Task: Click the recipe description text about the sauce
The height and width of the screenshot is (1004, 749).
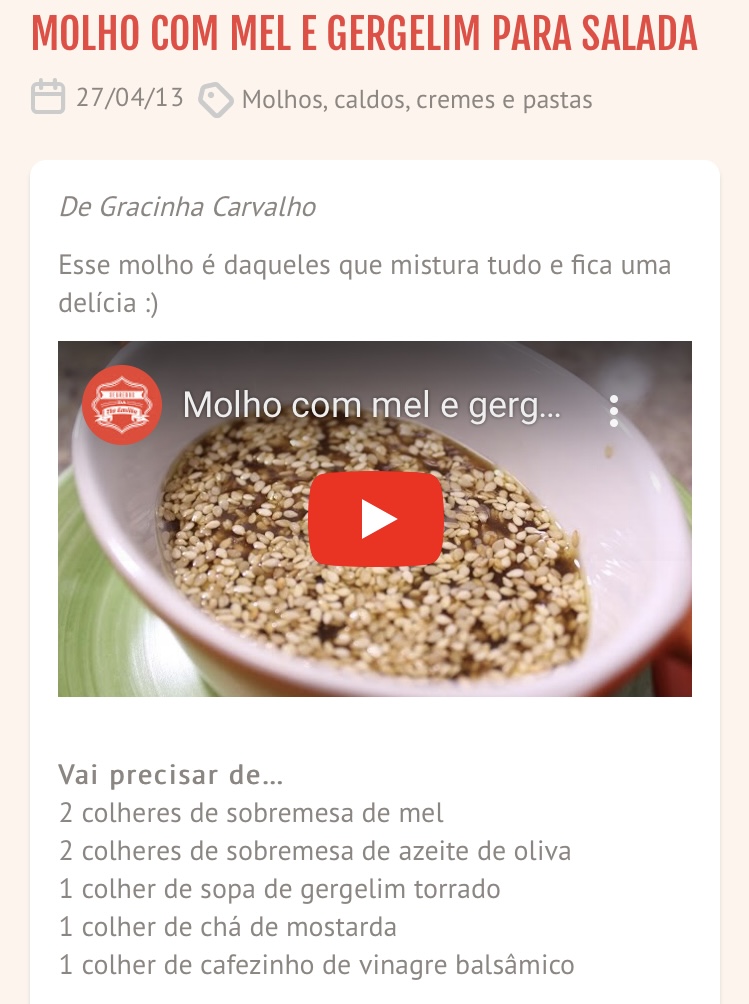Action: pyautogui.click(x=365, y=283)
